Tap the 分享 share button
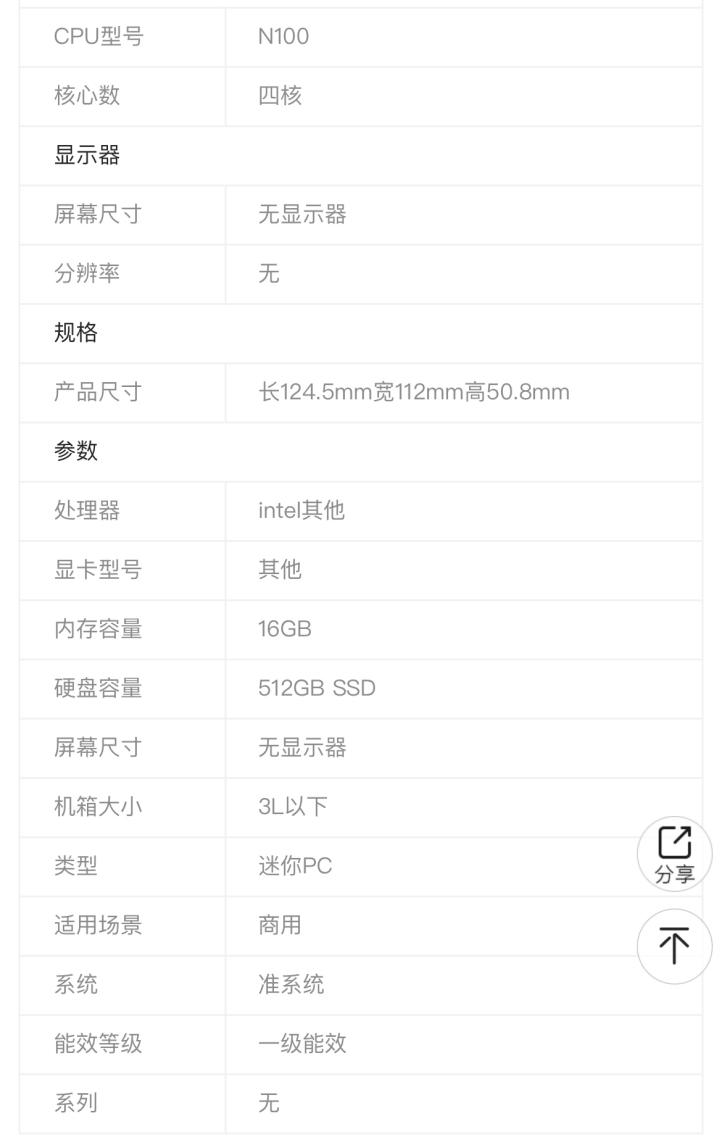Screen dimensions: 722x1140 tap(674, 855)
